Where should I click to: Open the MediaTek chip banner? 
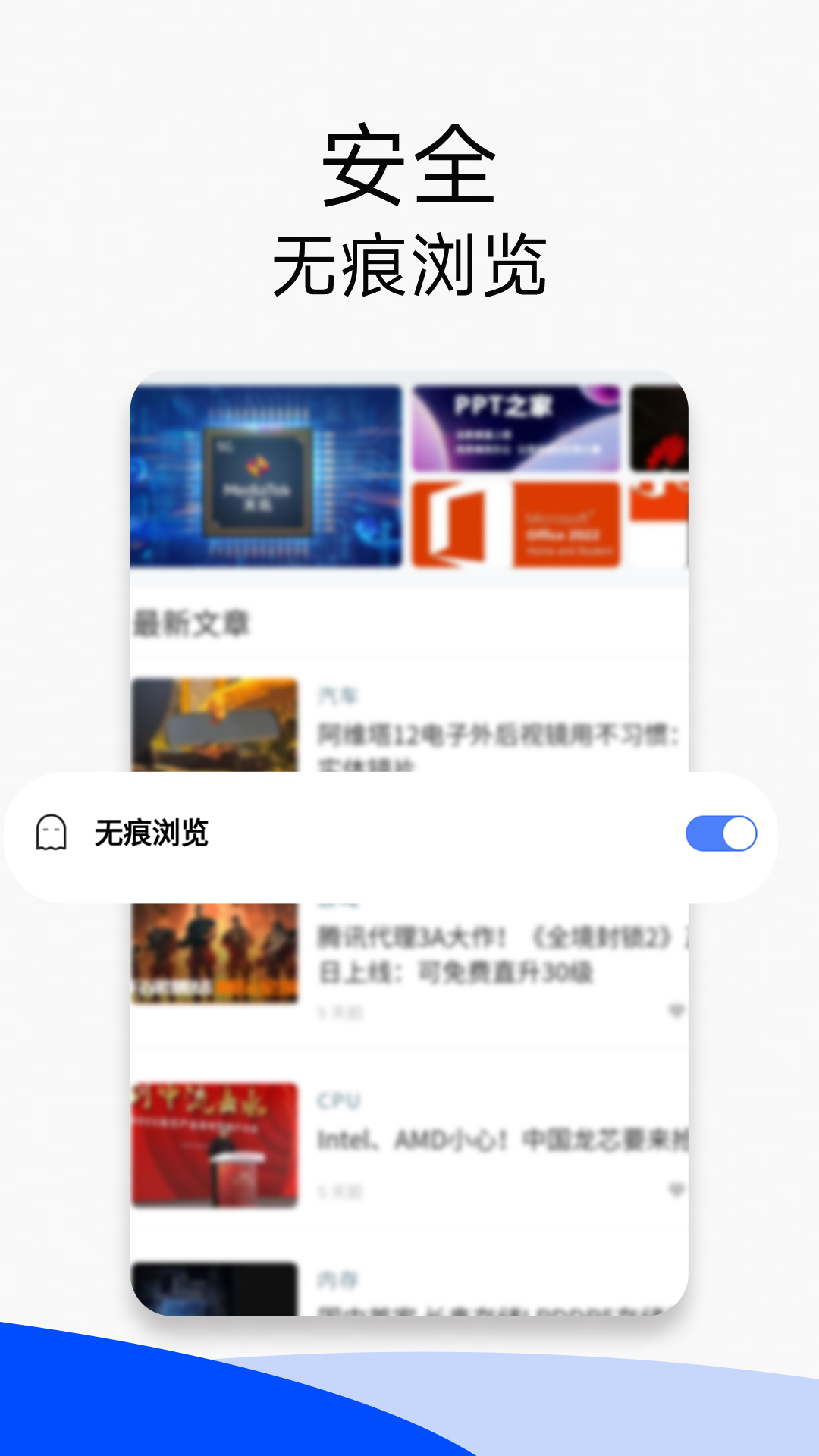pos(268,474)
